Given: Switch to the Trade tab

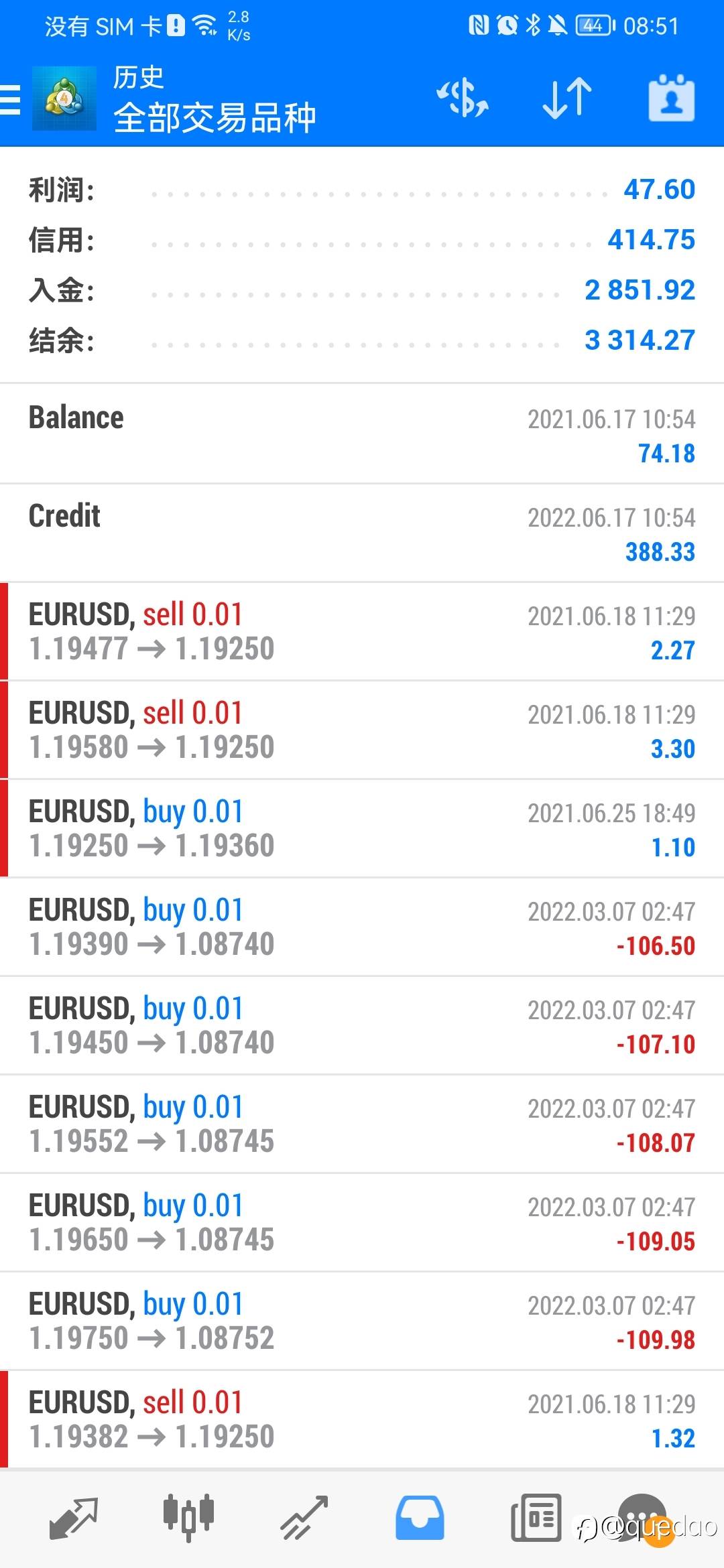Looking at the screenshot, I should click(304, 1518).
